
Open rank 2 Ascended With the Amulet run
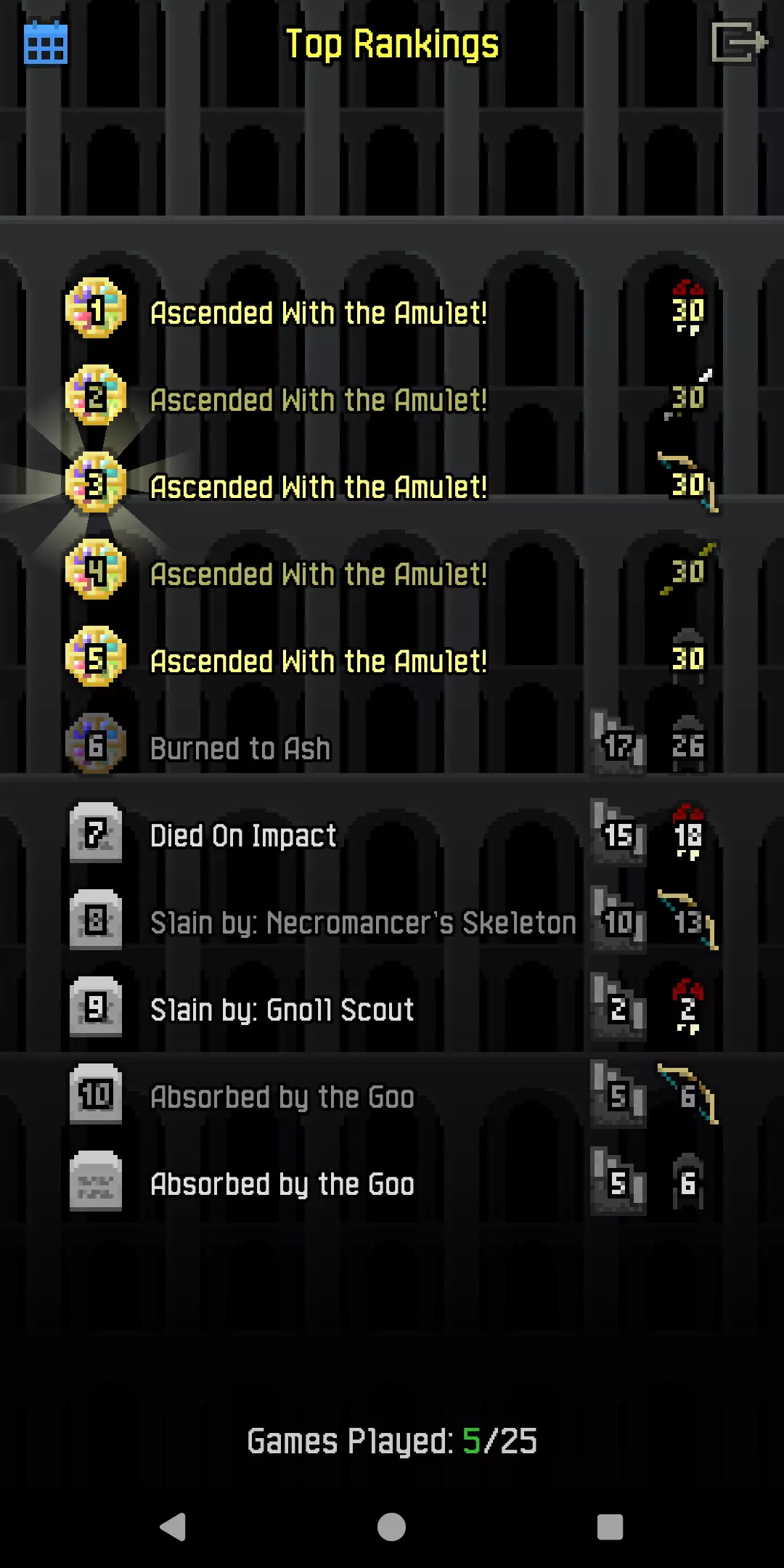point(318,400)
